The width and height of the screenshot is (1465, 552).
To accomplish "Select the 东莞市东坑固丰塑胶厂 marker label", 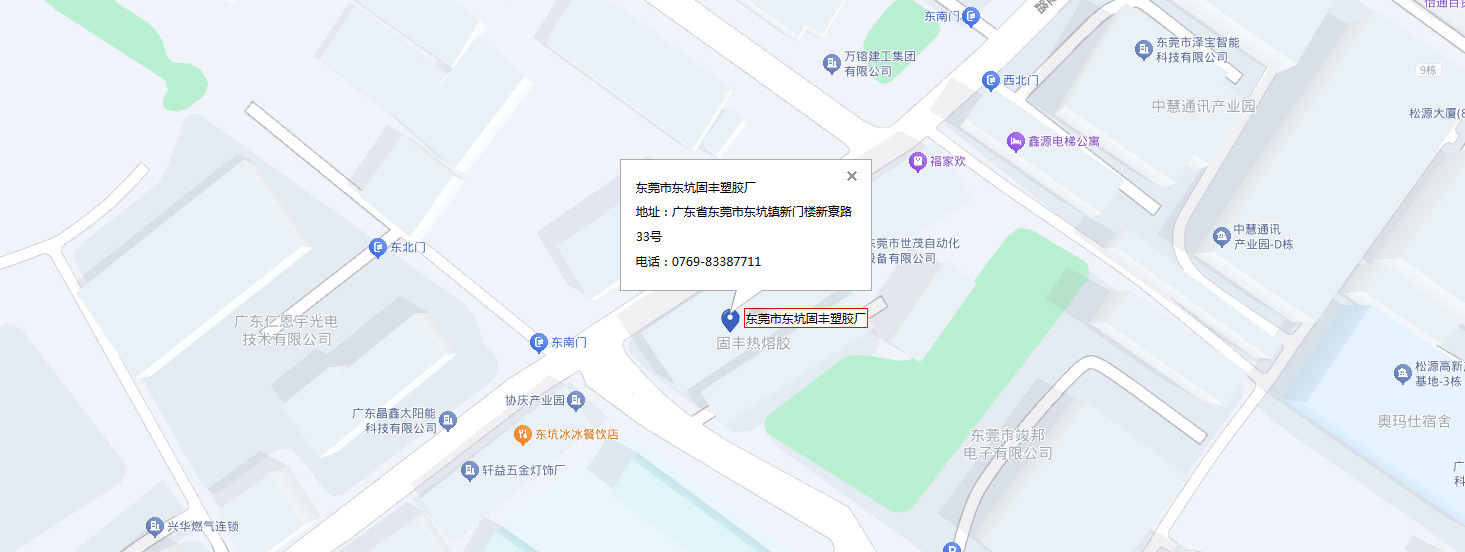I will pyautogui.click(x=805, y=319).
